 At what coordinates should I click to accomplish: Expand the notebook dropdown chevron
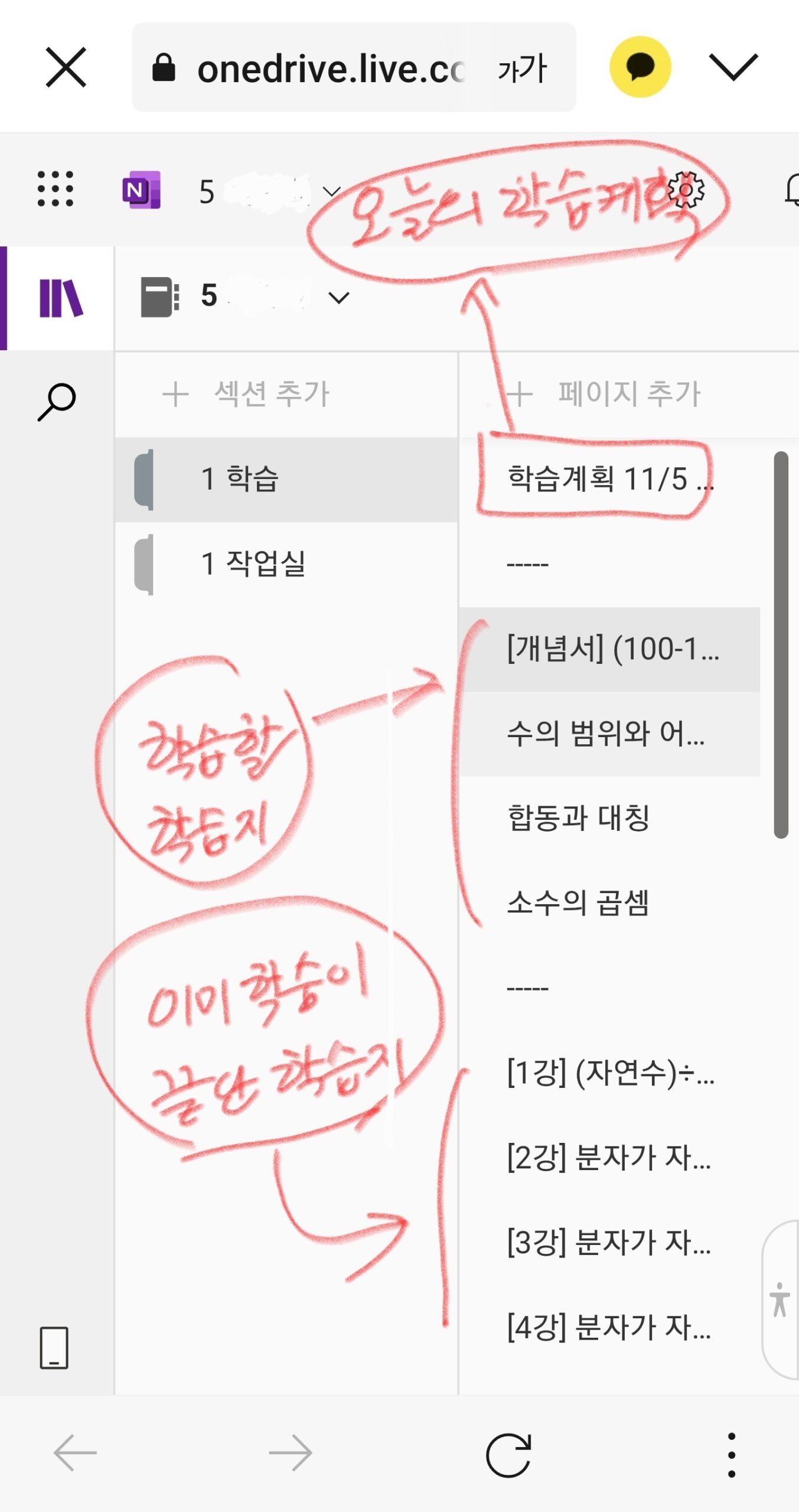click(339, 297)
